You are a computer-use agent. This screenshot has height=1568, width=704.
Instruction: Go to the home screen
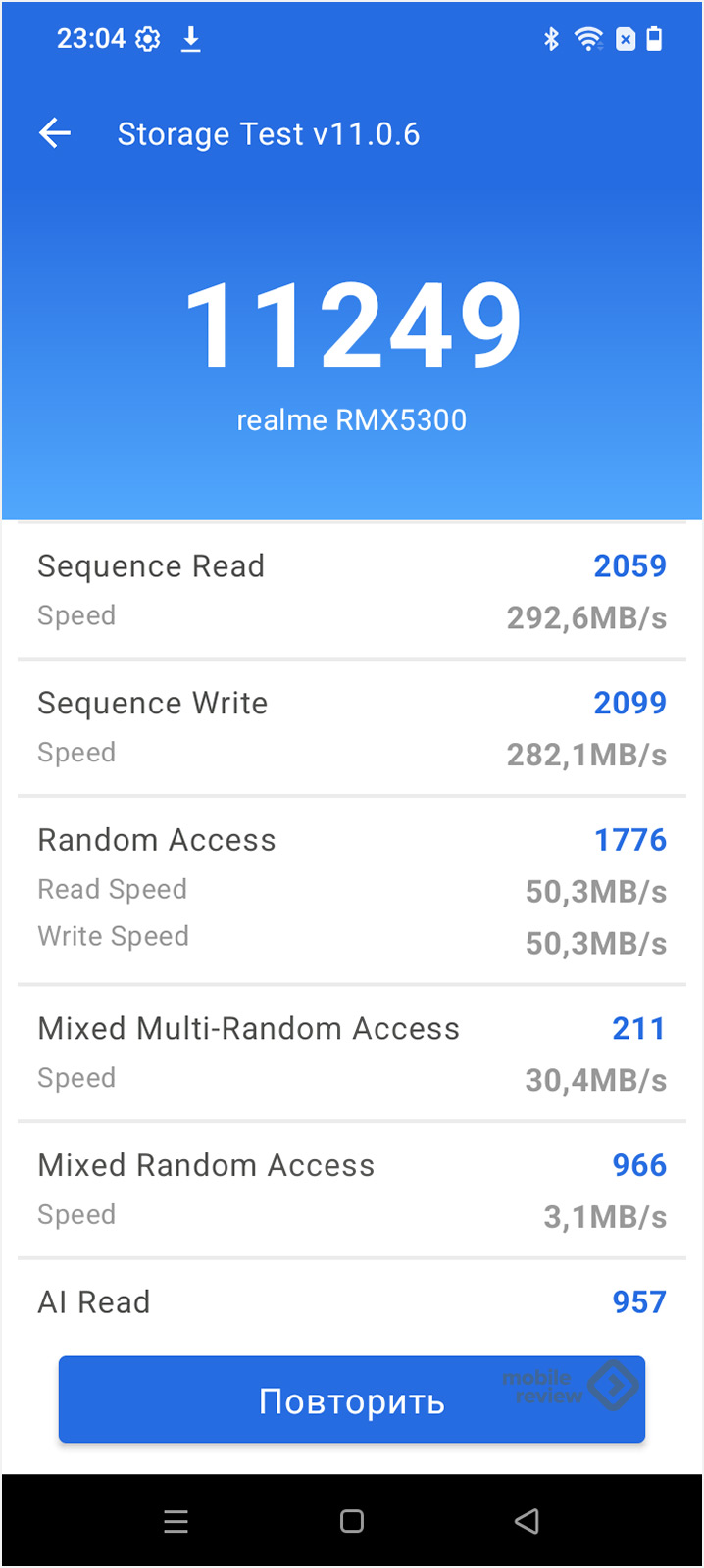(x=352, y=1521)
